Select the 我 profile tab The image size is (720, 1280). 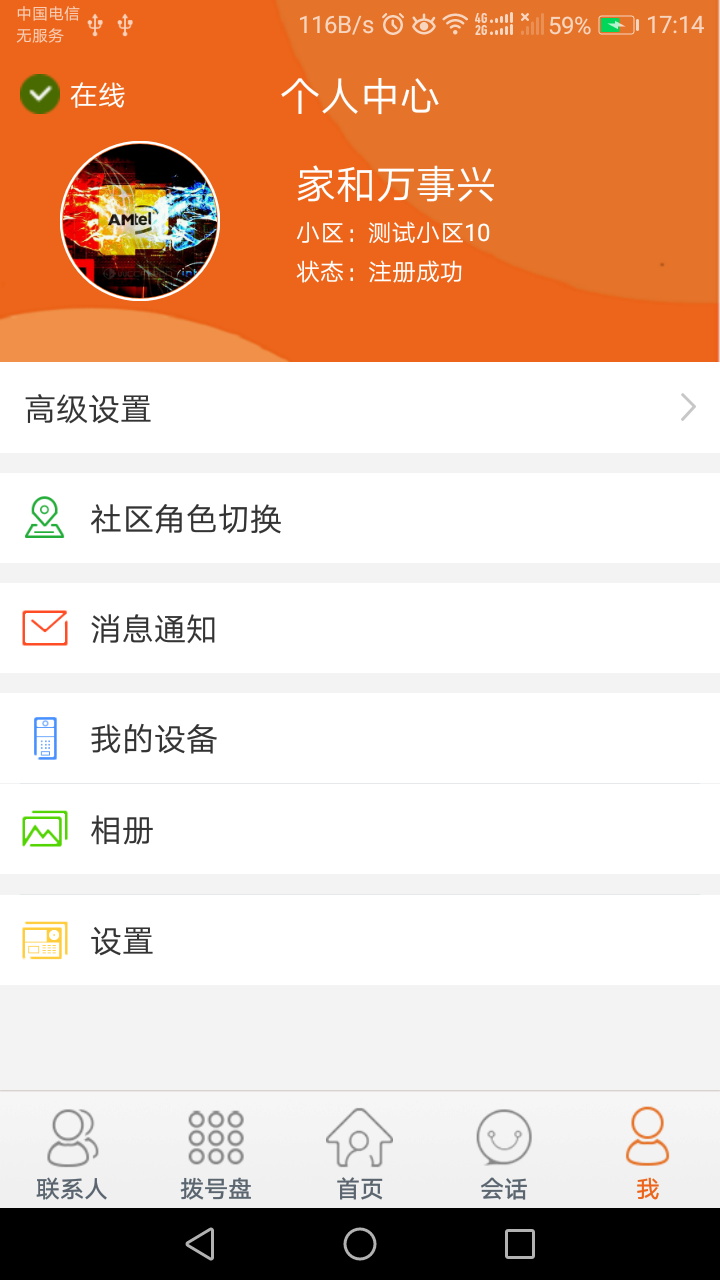click(x=648, y=1152)
